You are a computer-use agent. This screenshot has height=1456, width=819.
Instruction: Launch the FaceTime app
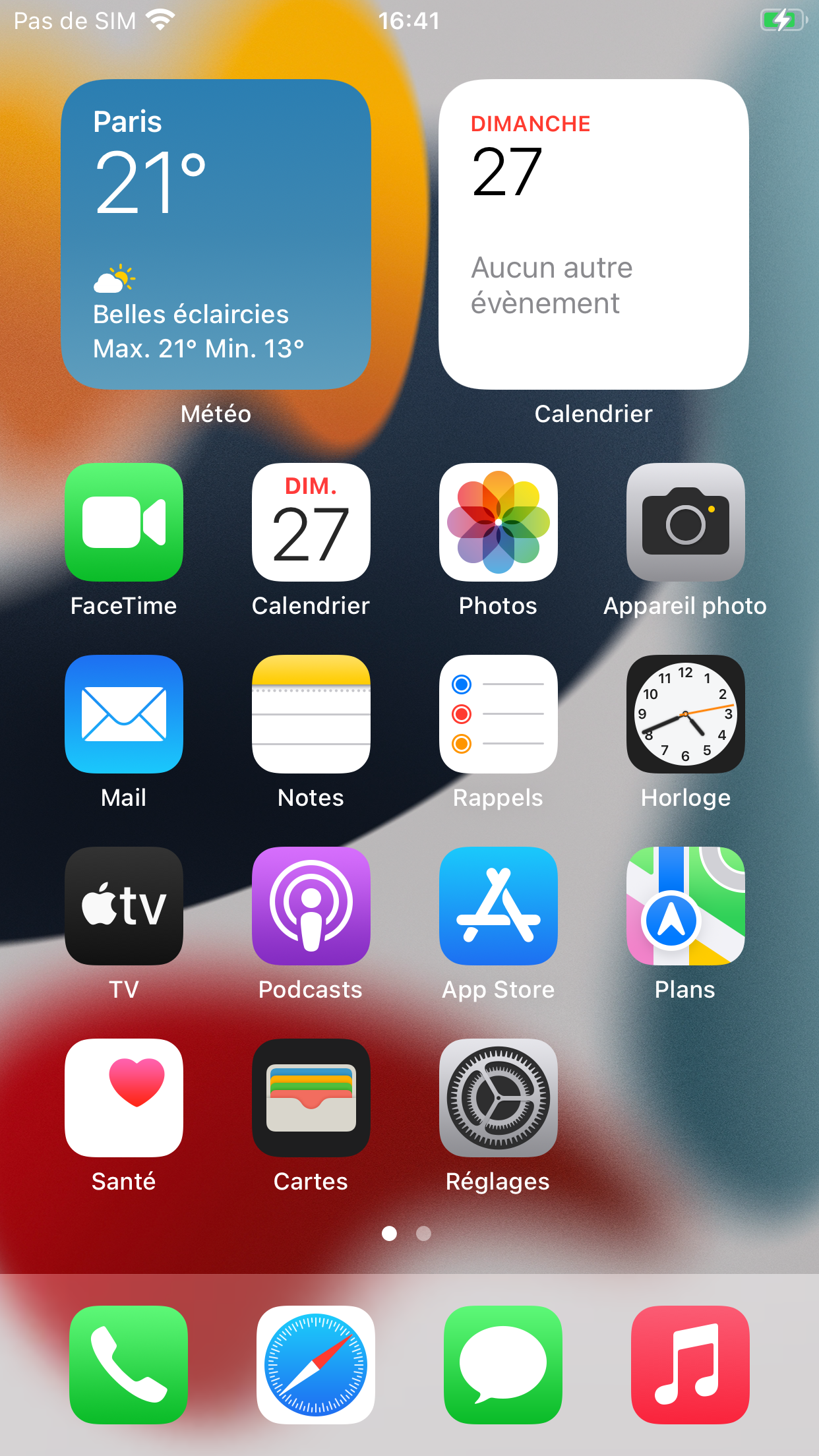[124, 522]
